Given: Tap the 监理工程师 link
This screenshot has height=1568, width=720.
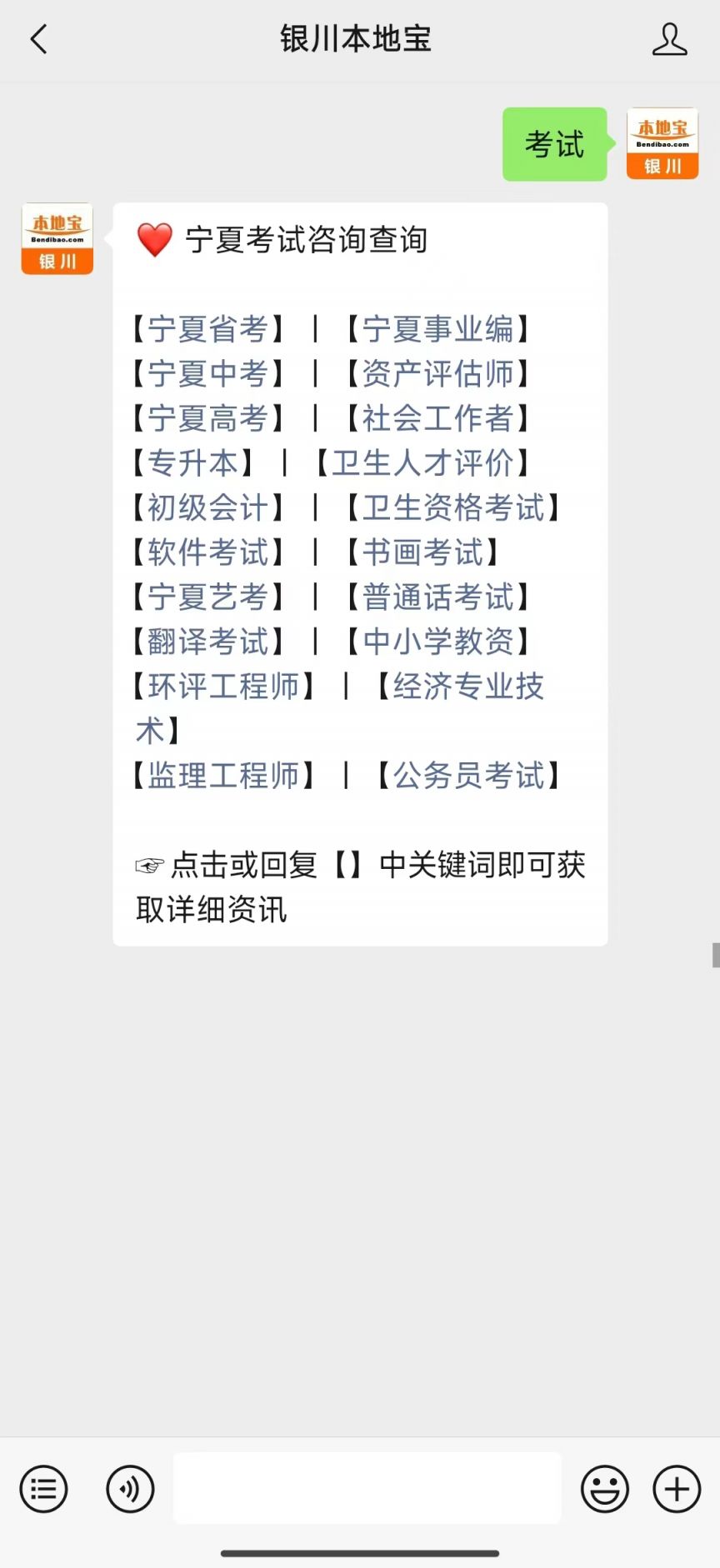Looking at the screenshot, I should coord(222,776).
